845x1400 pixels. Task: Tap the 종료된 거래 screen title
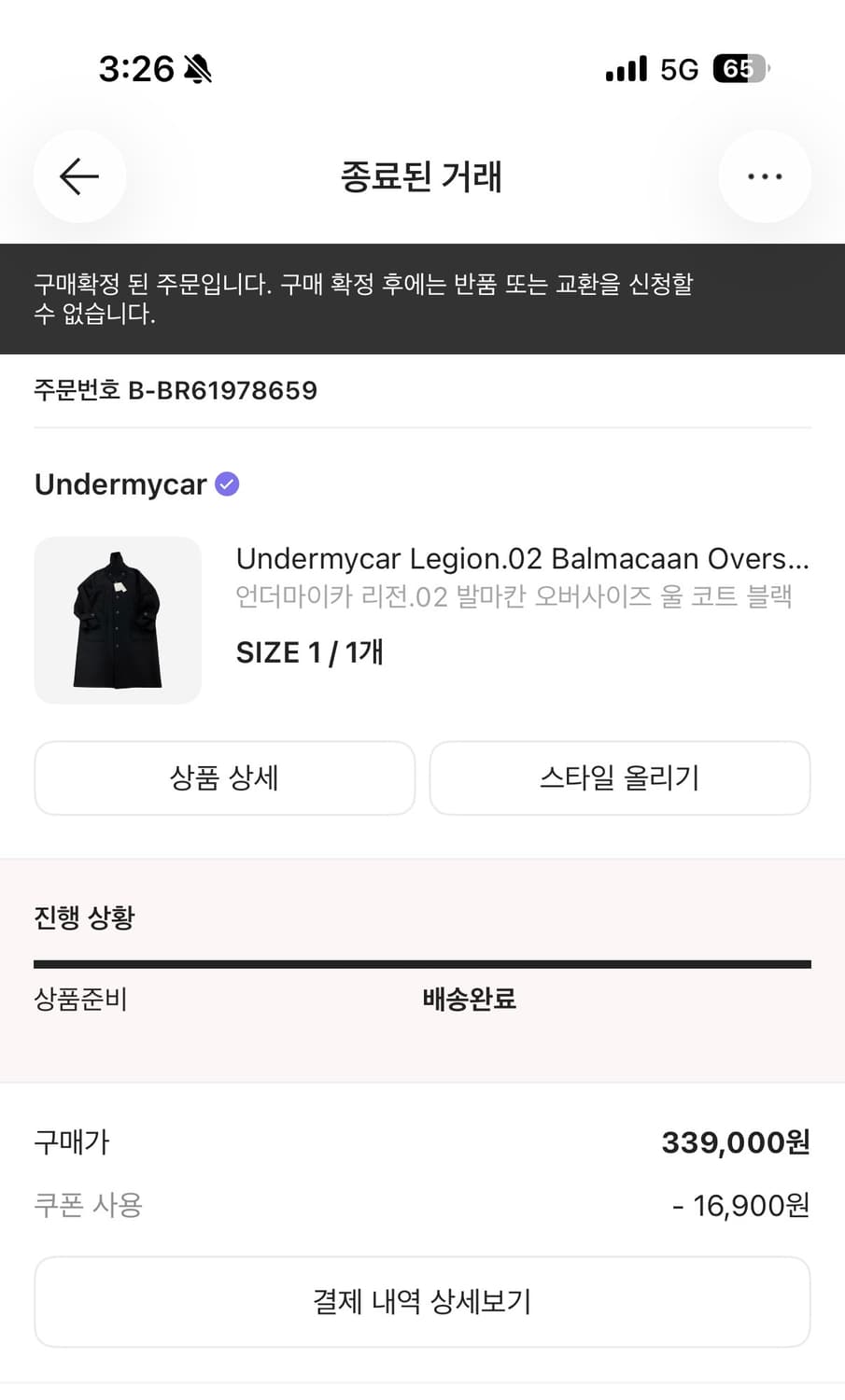pyautogui.click(x=422, y=176)
